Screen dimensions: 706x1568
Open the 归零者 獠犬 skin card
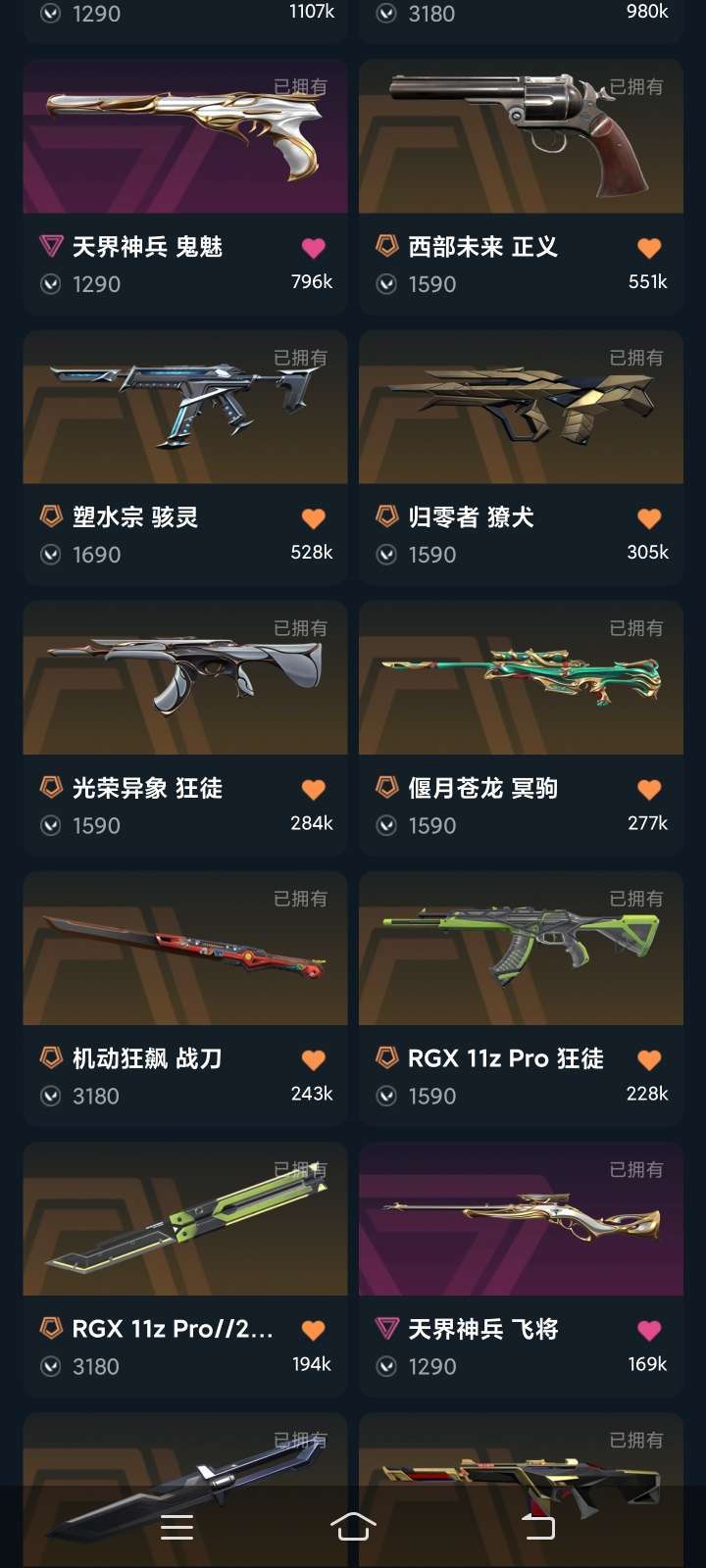[x=521, y=458]
